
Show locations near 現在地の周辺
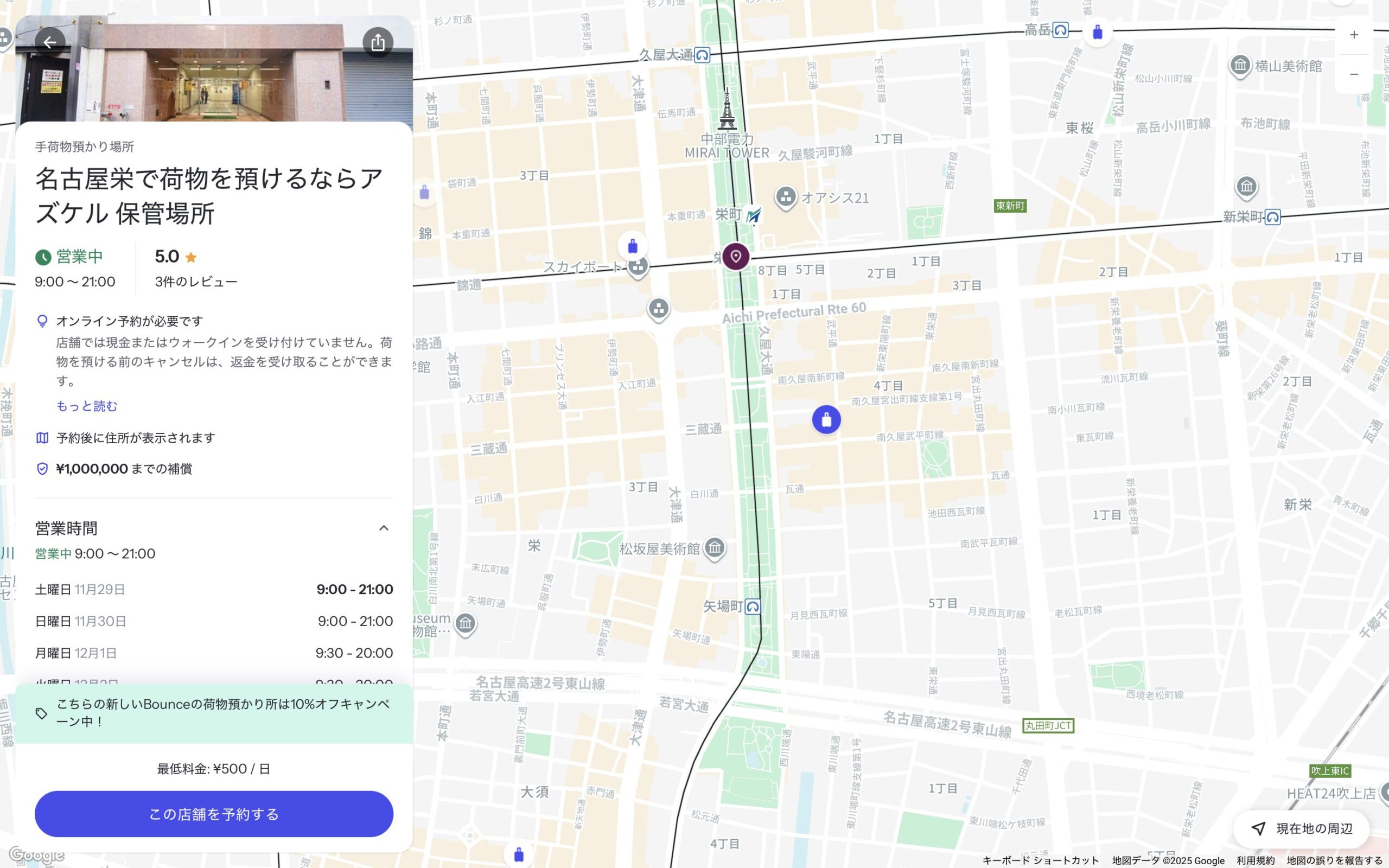[1301, 828]
